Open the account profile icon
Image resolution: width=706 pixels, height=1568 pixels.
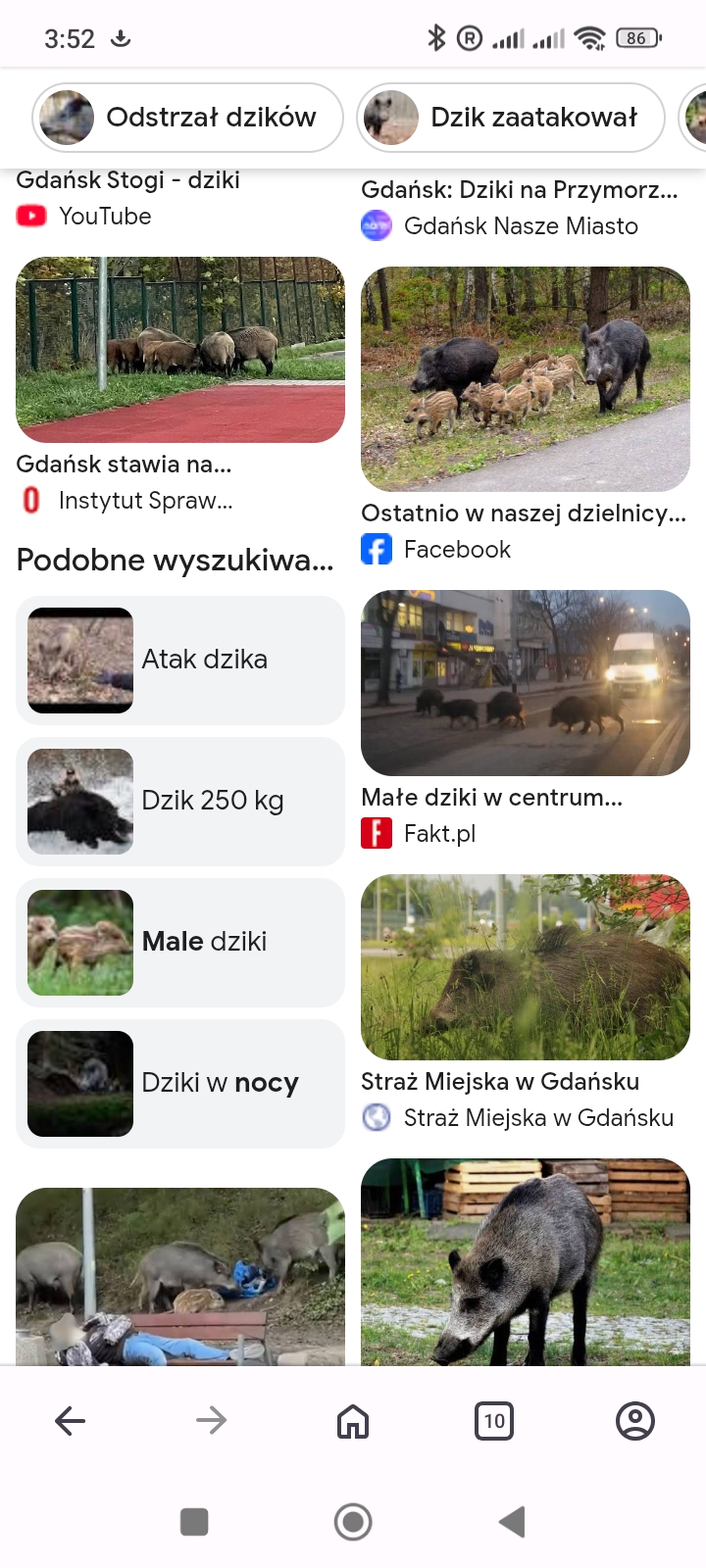[635, 1421]
